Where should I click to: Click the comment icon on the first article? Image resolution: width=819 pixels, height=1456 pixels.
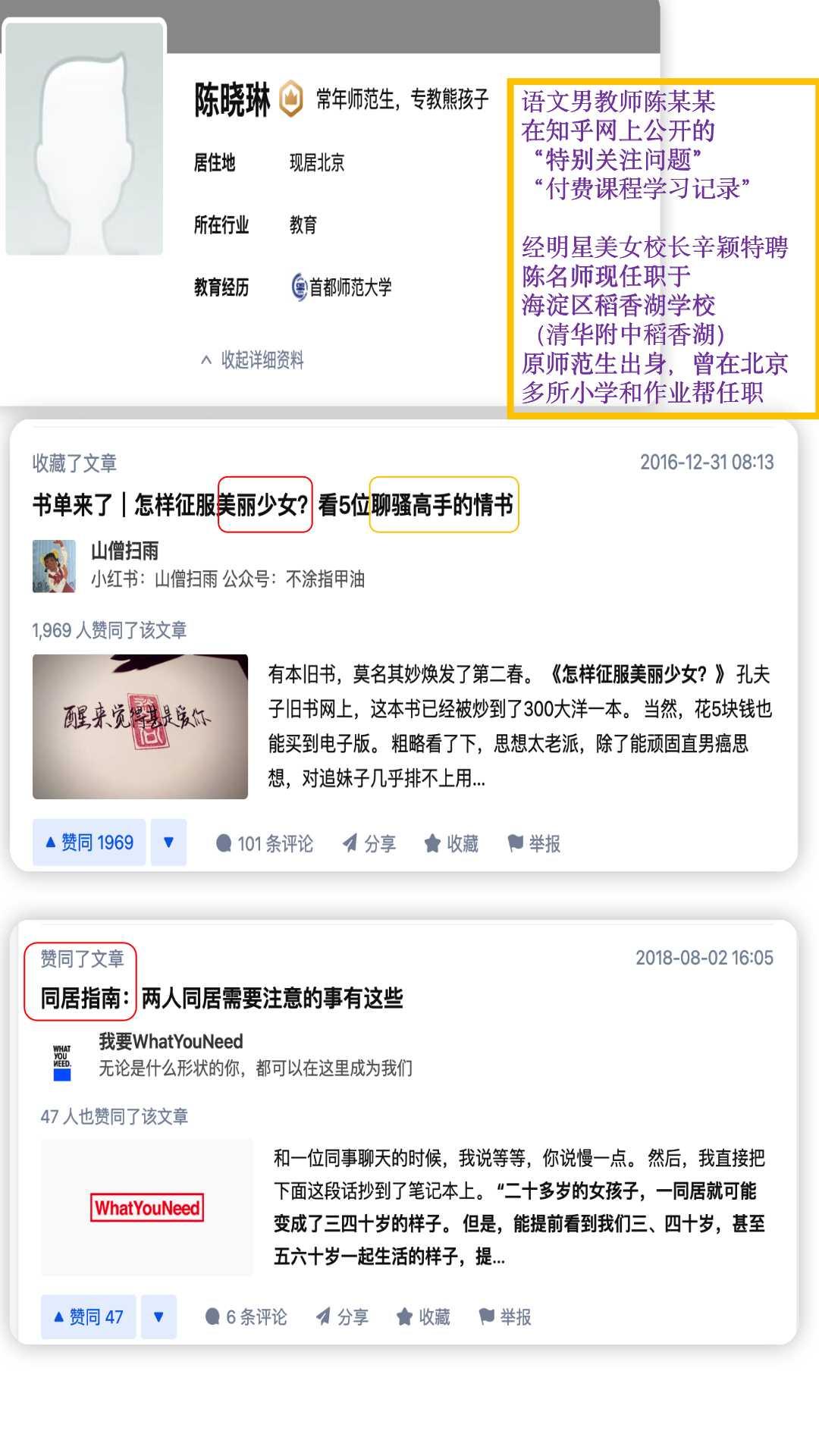[224, 843]
